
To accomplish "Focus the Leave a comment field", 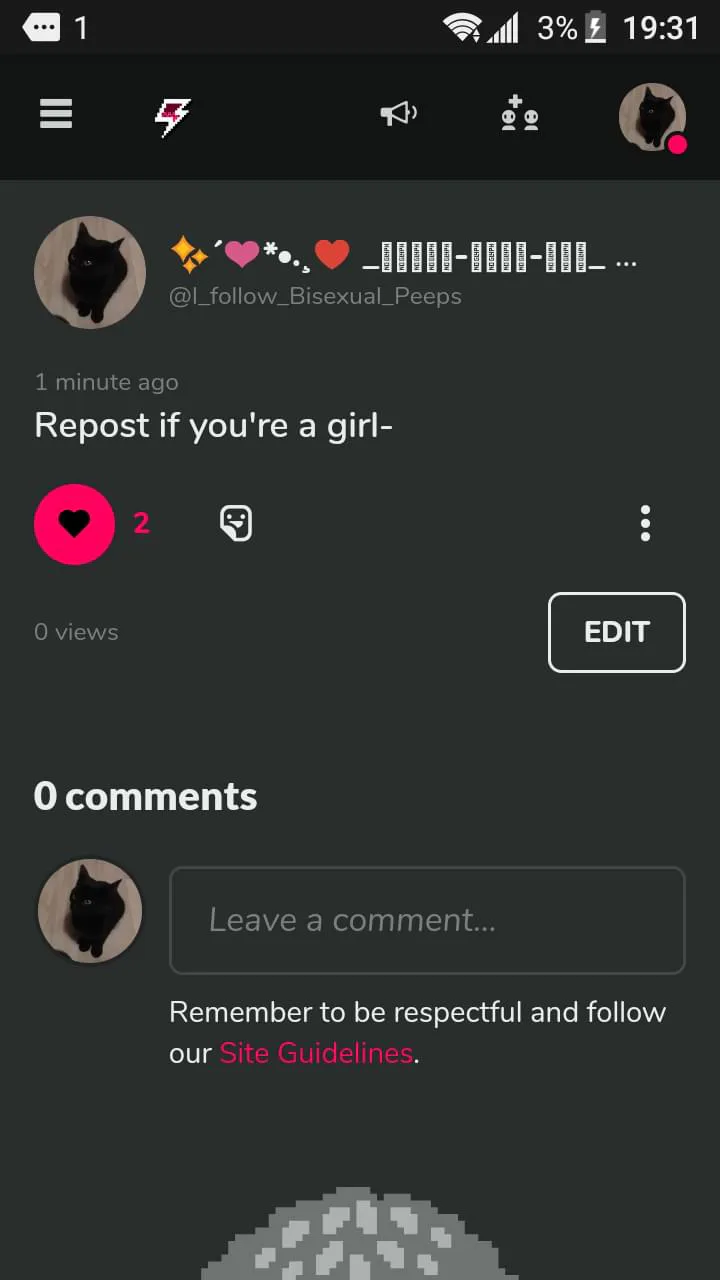I will click(427, 920).
